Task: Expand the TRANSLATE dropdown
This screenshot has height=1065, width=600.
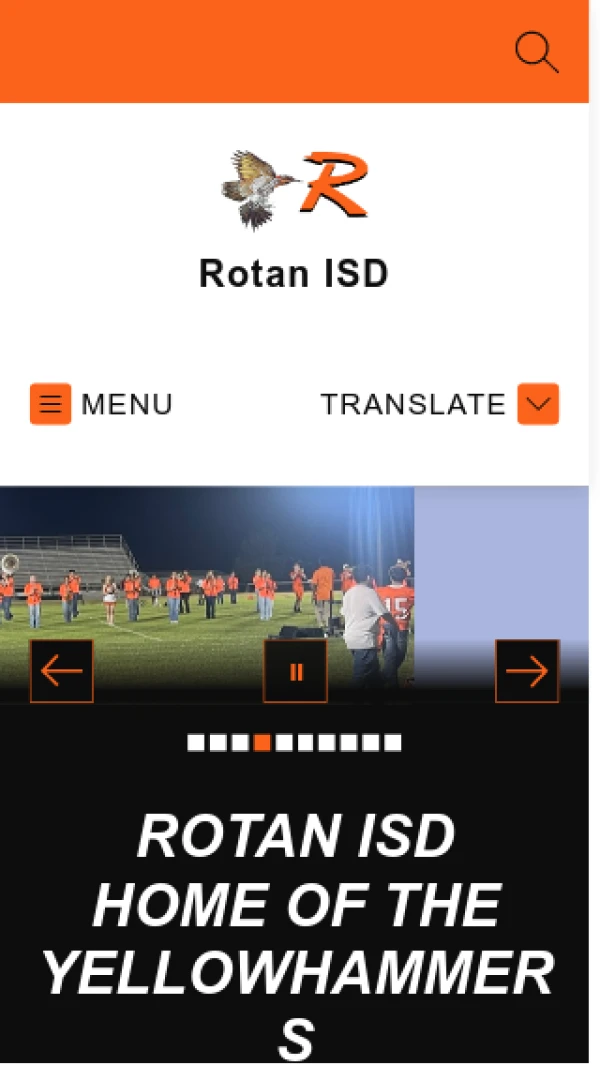Action: 538,404
